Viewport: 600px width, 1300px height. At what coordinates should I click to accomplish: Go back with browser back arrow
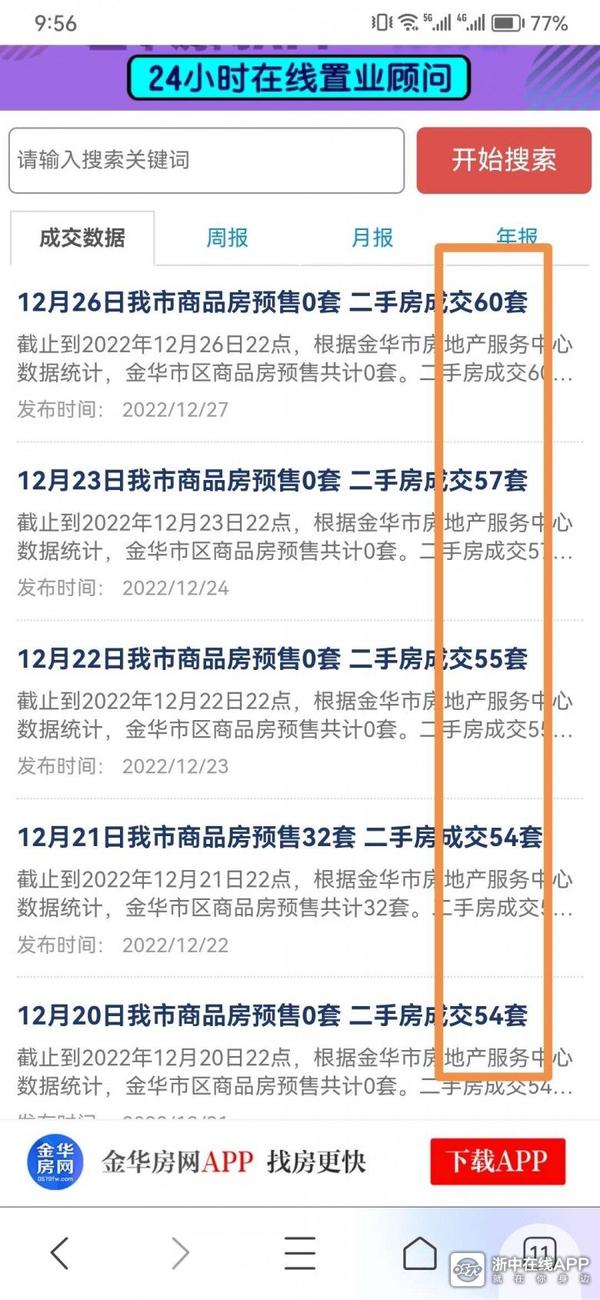click(x=60, y=1252)
